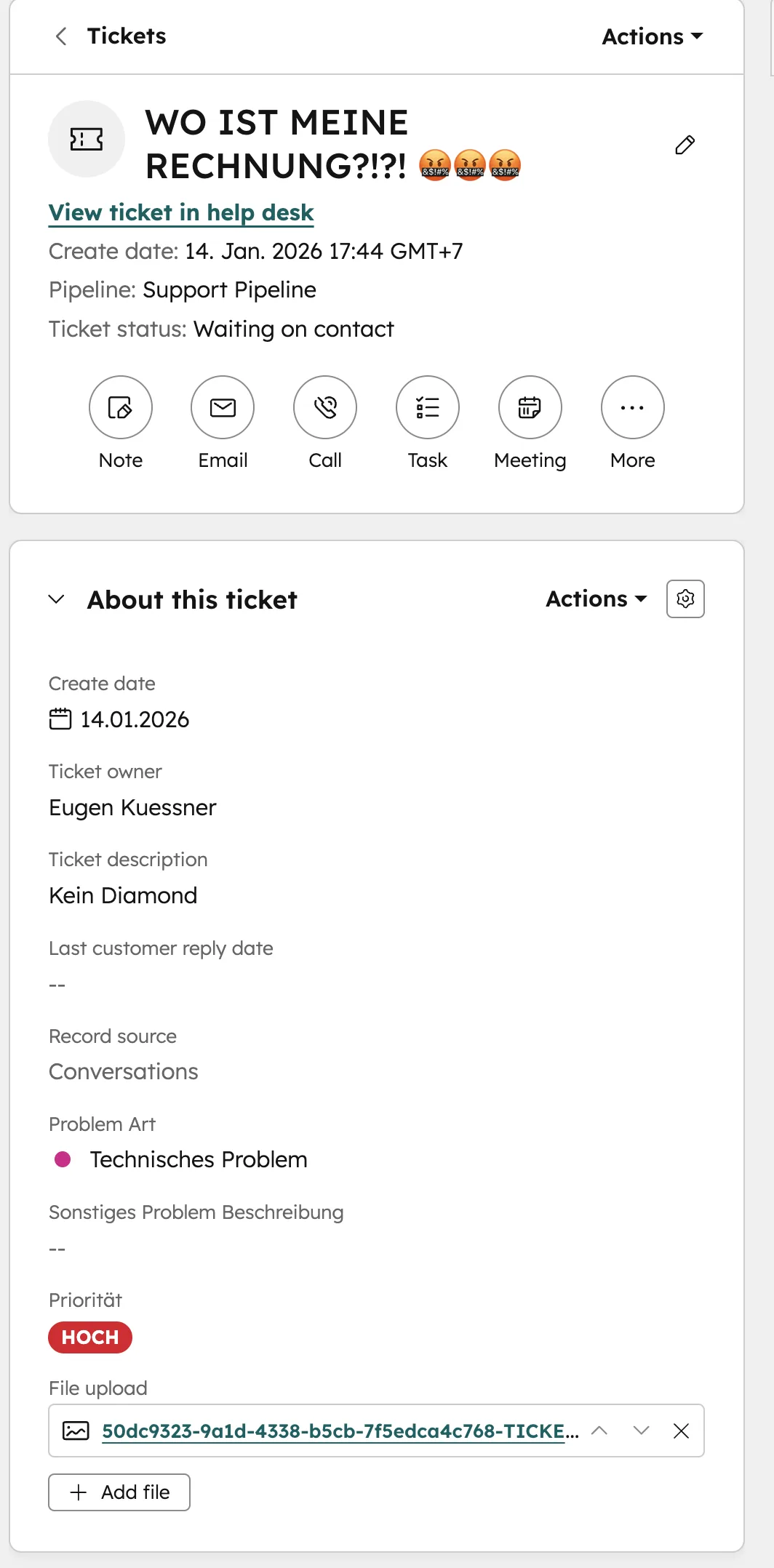Viewport: 774px width, 1568px height.
Task: Remove the uploaded file with the X
Action: click(x=682, y=1431)
